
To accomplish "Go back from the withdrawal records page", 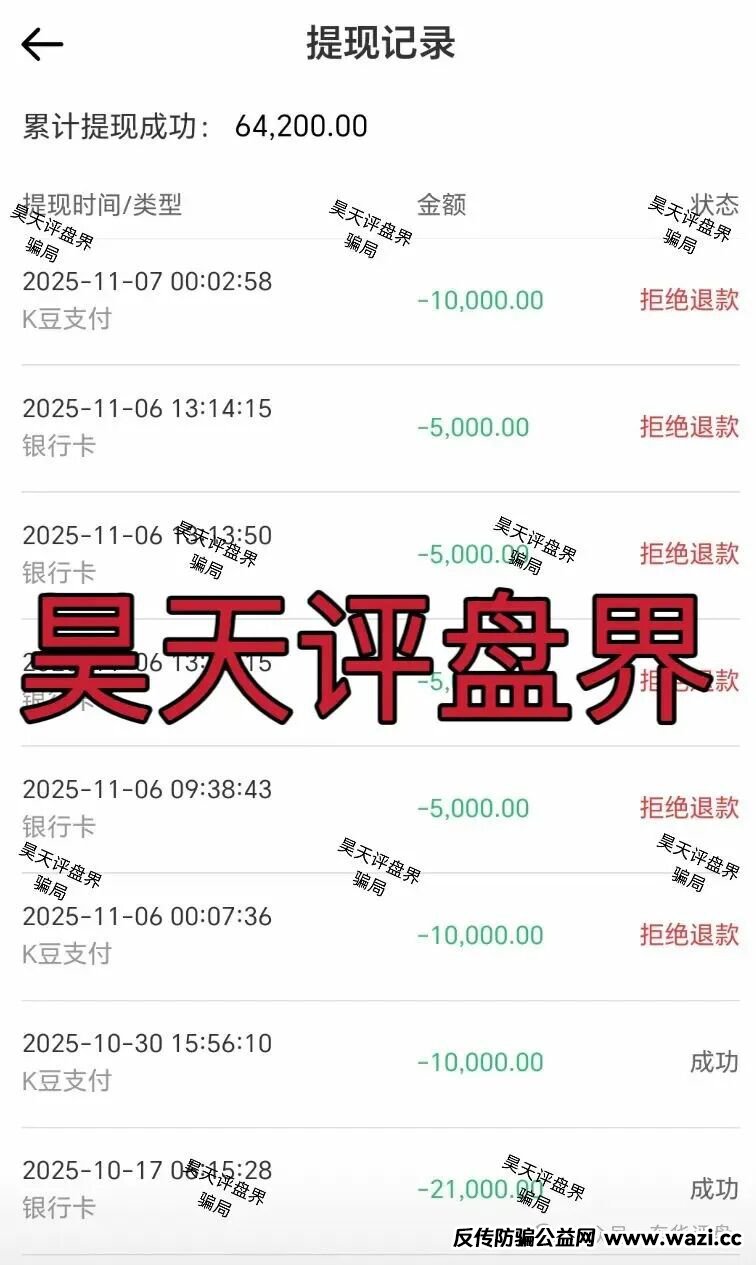I will (x=42, y=44).
